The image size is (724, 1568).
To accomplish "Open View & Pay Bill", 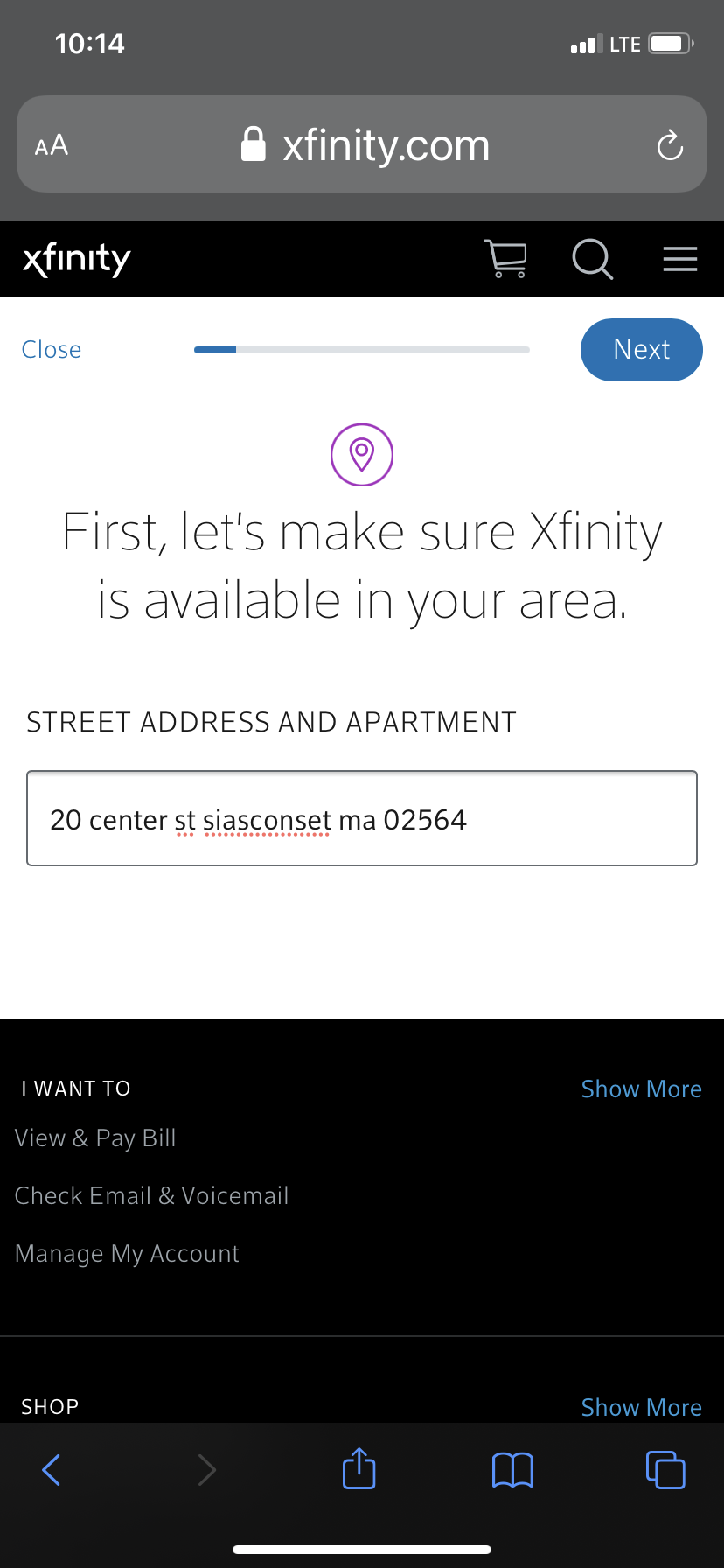I will pyautogui.click(x=95, y=1137).
